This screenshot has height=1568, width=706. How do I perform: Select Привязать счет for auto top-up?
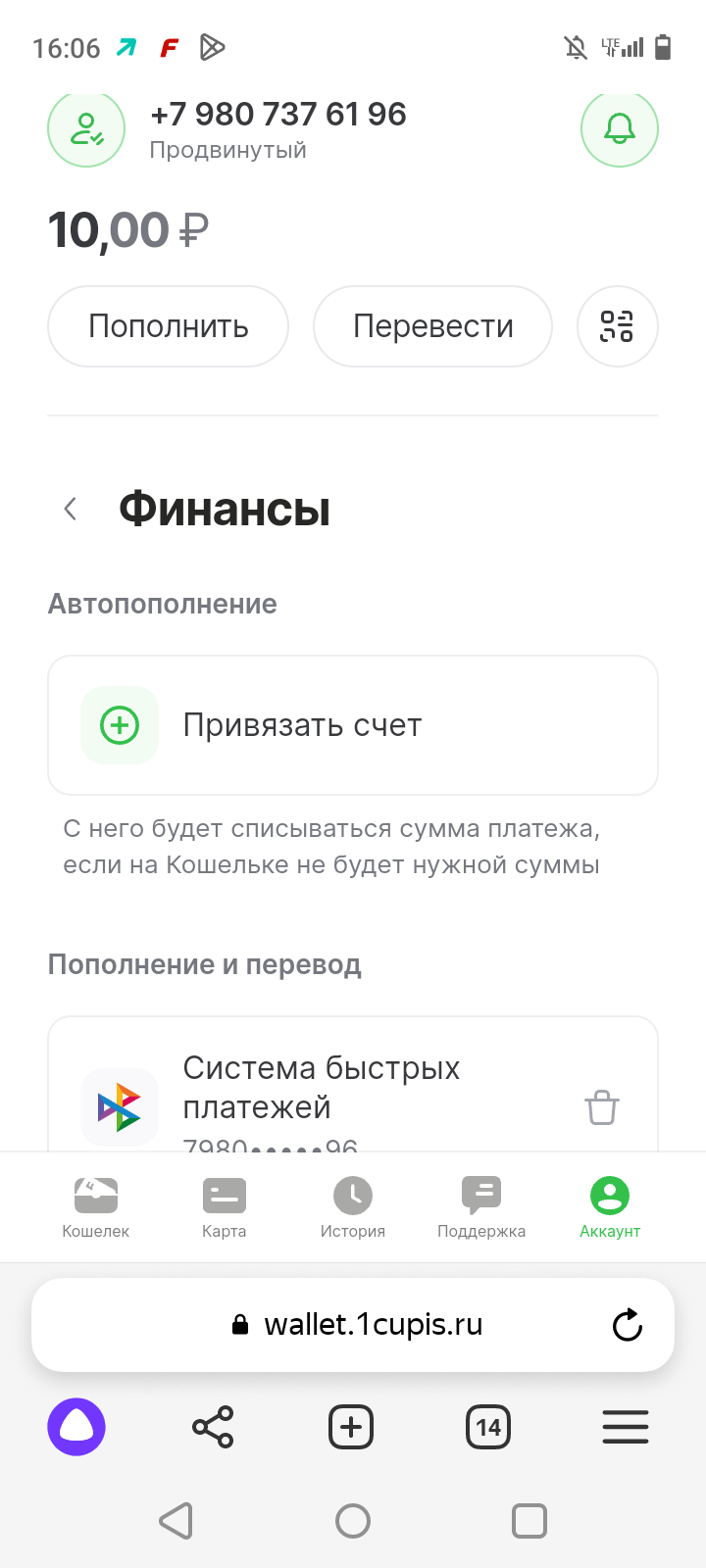pyautogui.click(x=352, y=725)
